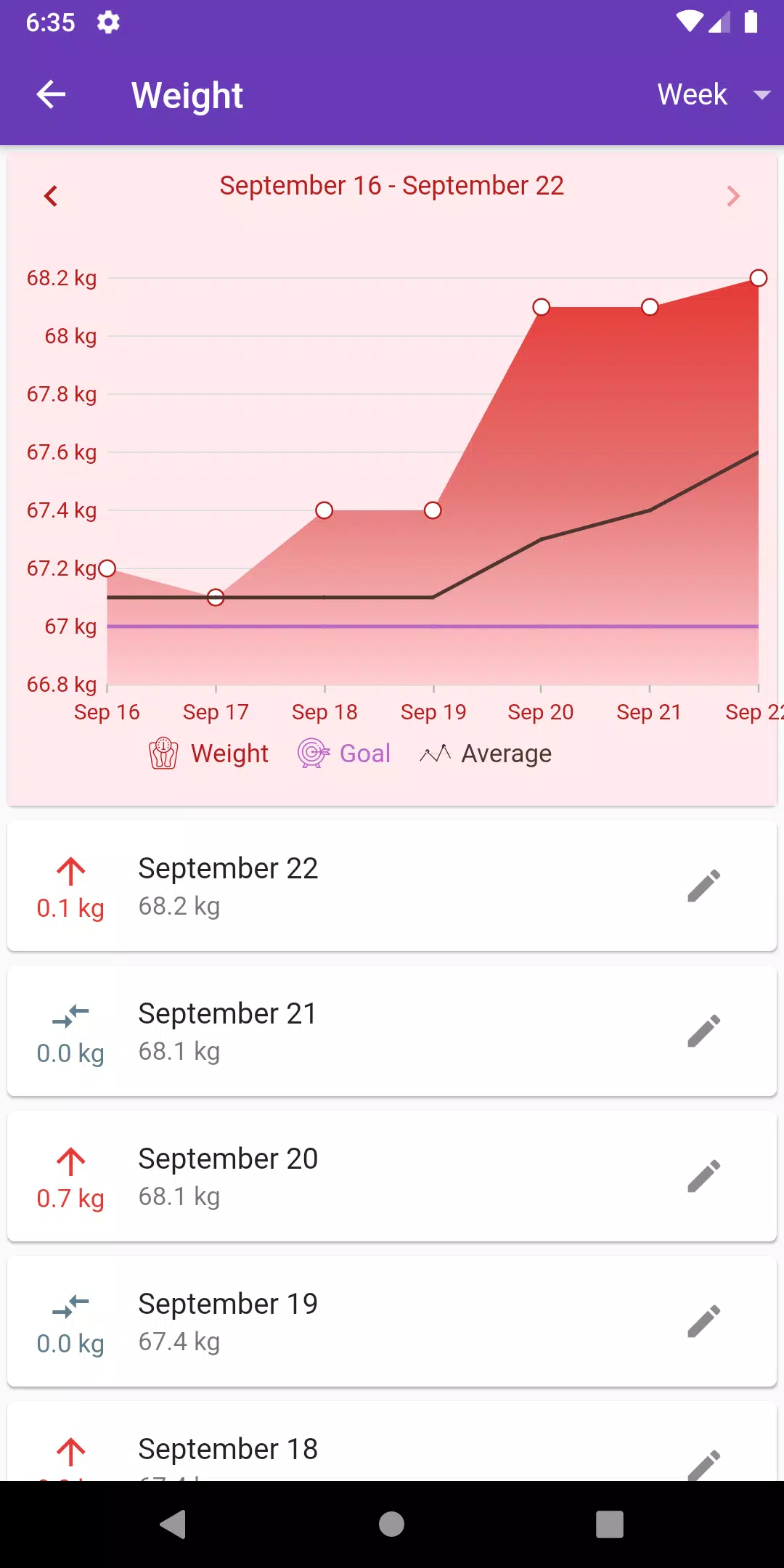Viewport: 784px width, 1568px height.
Task: Toggle the Average legend item
Action: coord(485,754)
